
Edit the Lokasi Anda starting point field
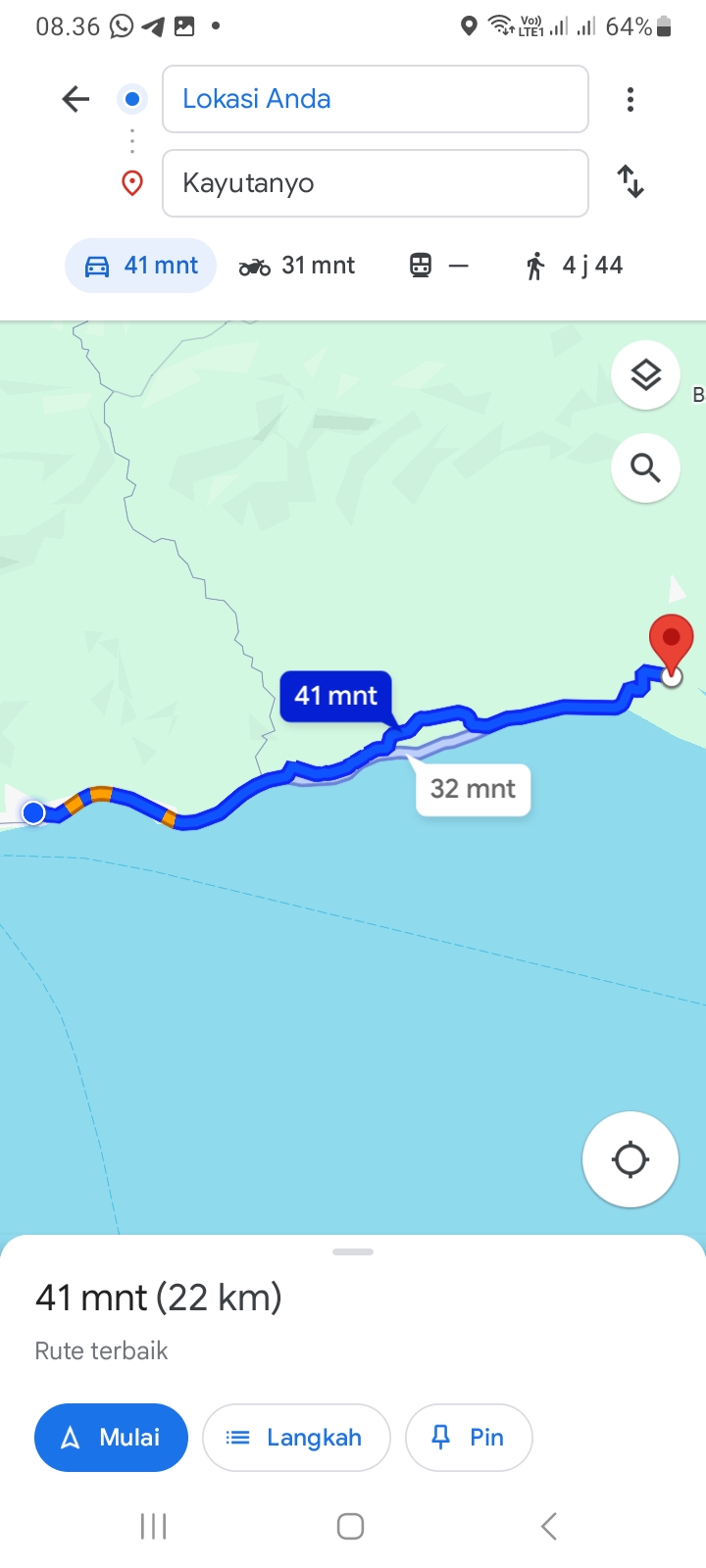[375, 99]
